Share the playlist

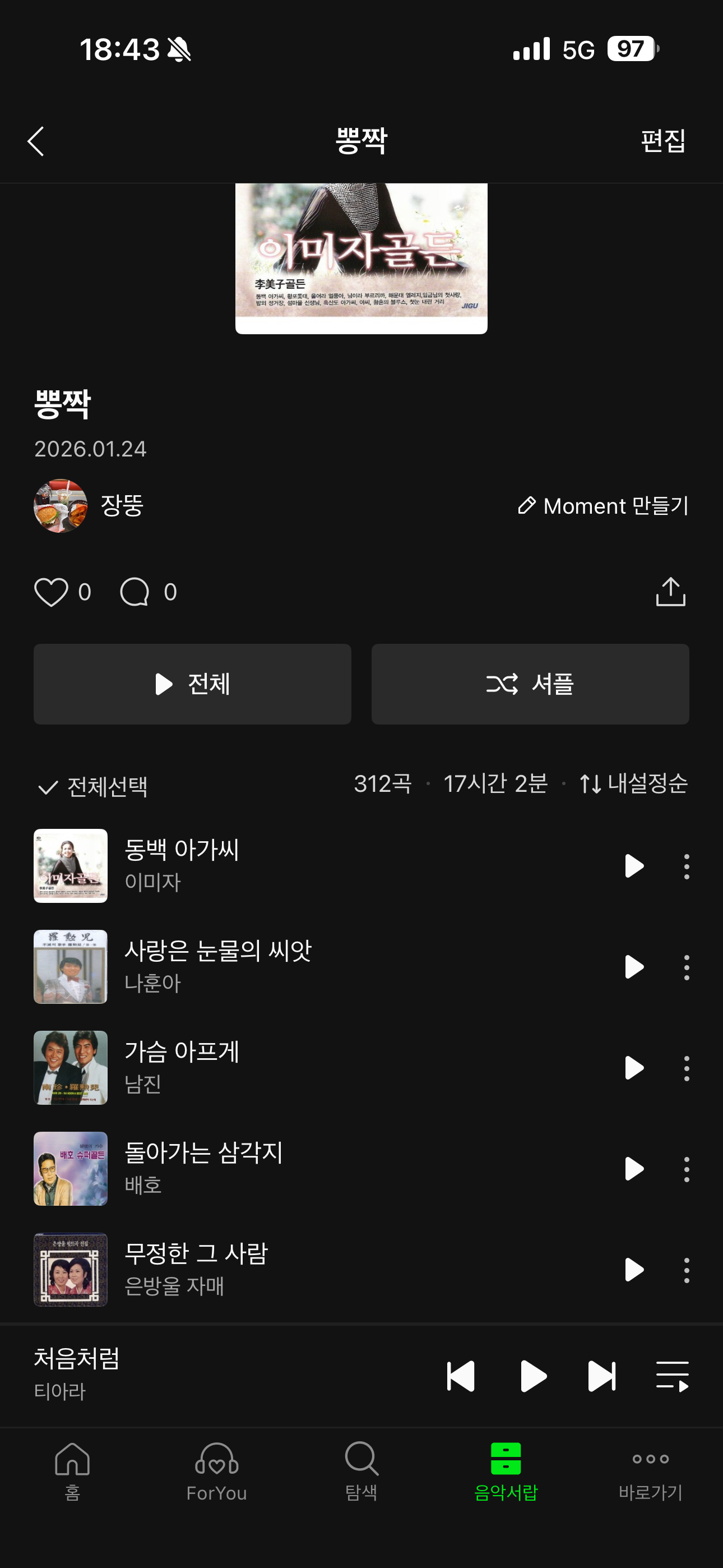[670, 592]
